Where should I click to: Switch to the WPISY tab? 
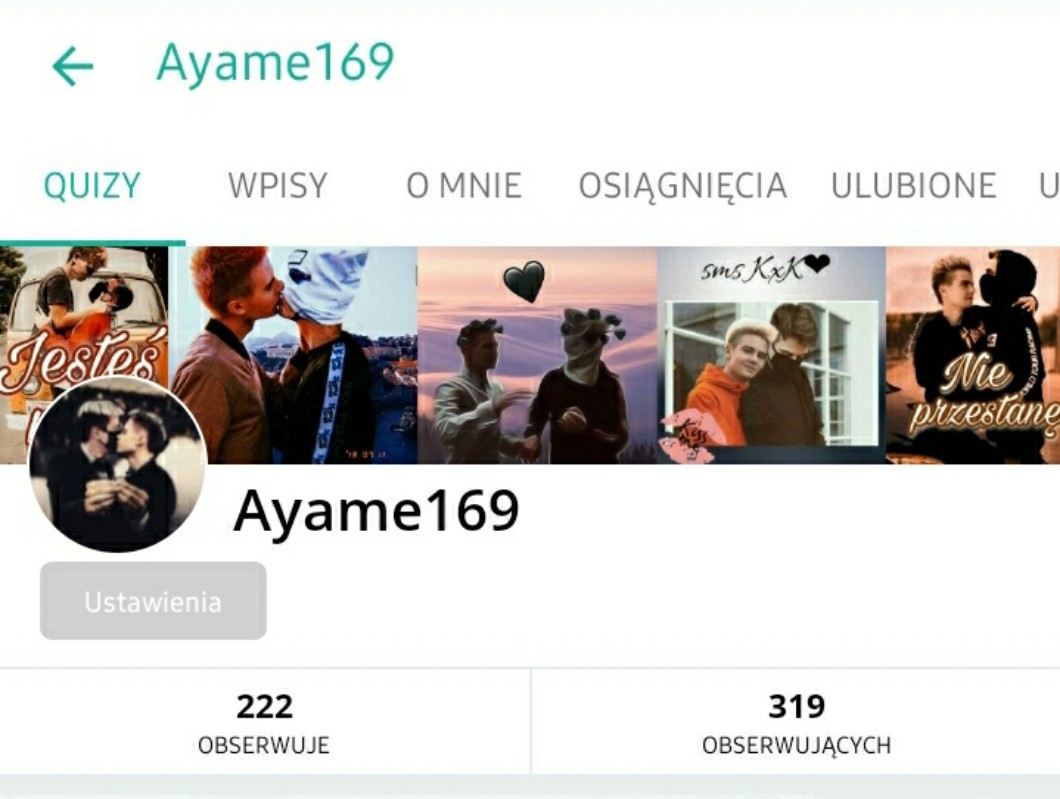pyautogui.click(x=277, y=186)
